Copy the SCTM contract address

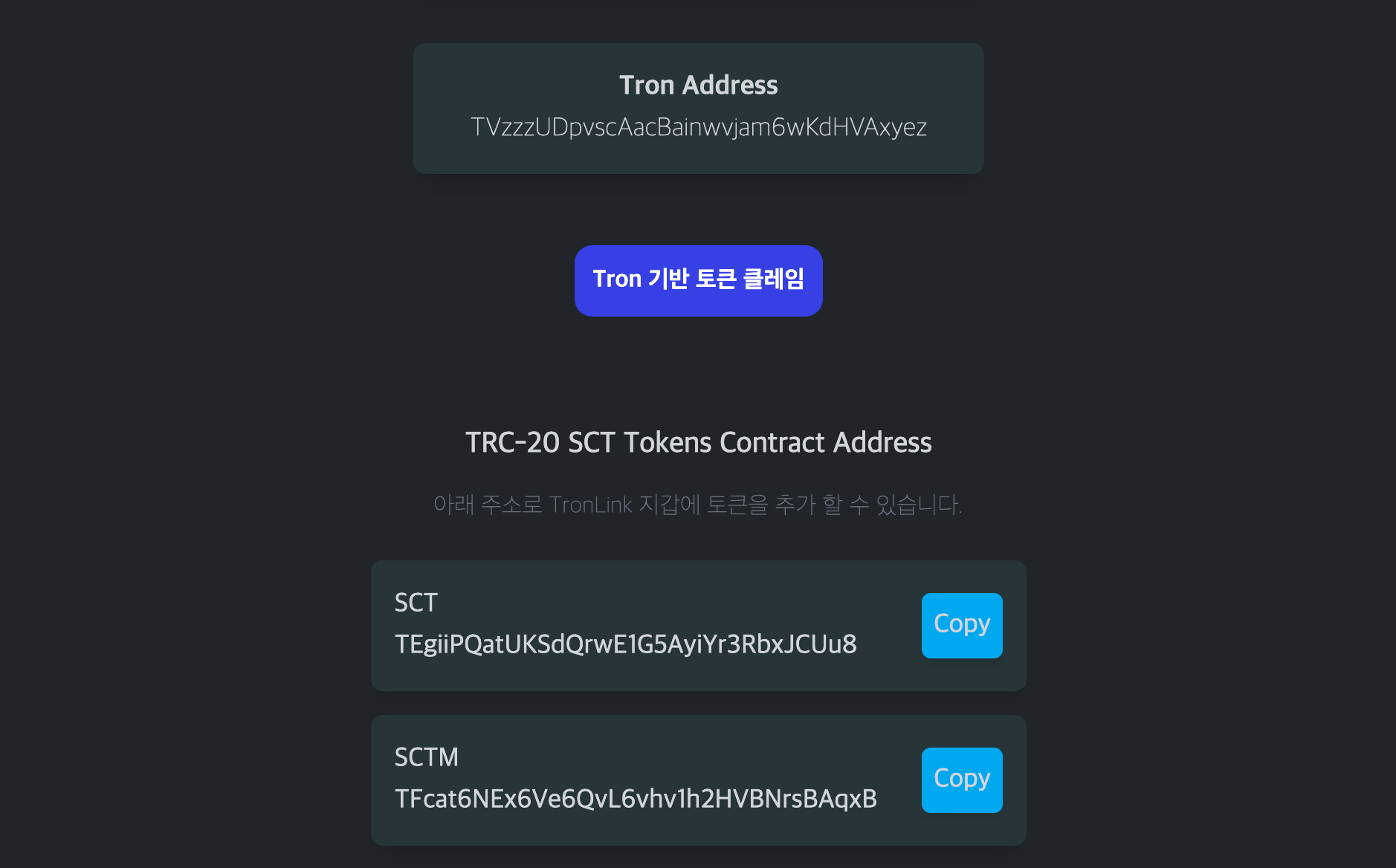(961, 780)
